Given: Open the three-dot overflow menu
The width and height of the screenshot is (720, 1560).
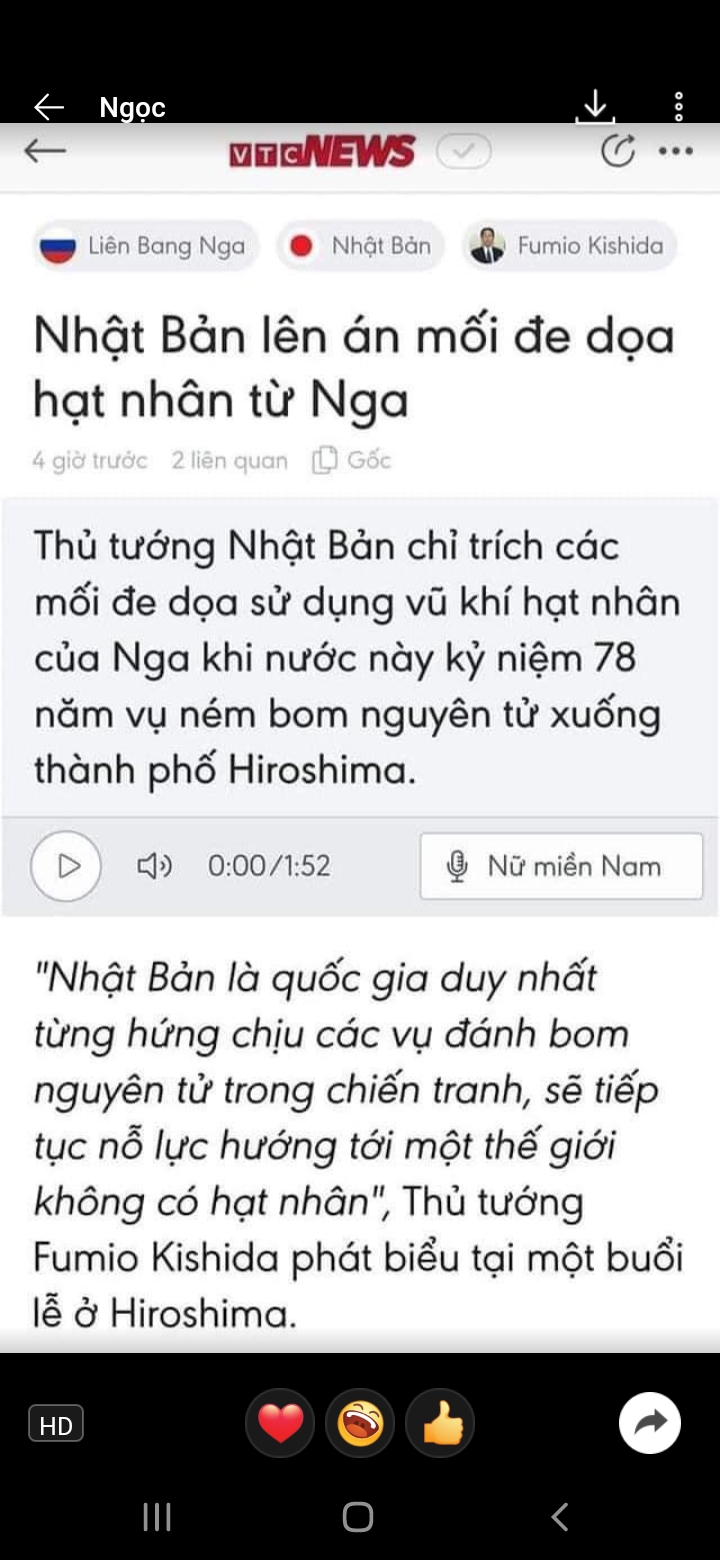Looking at the screenshot, I should [x=679, y=106].
